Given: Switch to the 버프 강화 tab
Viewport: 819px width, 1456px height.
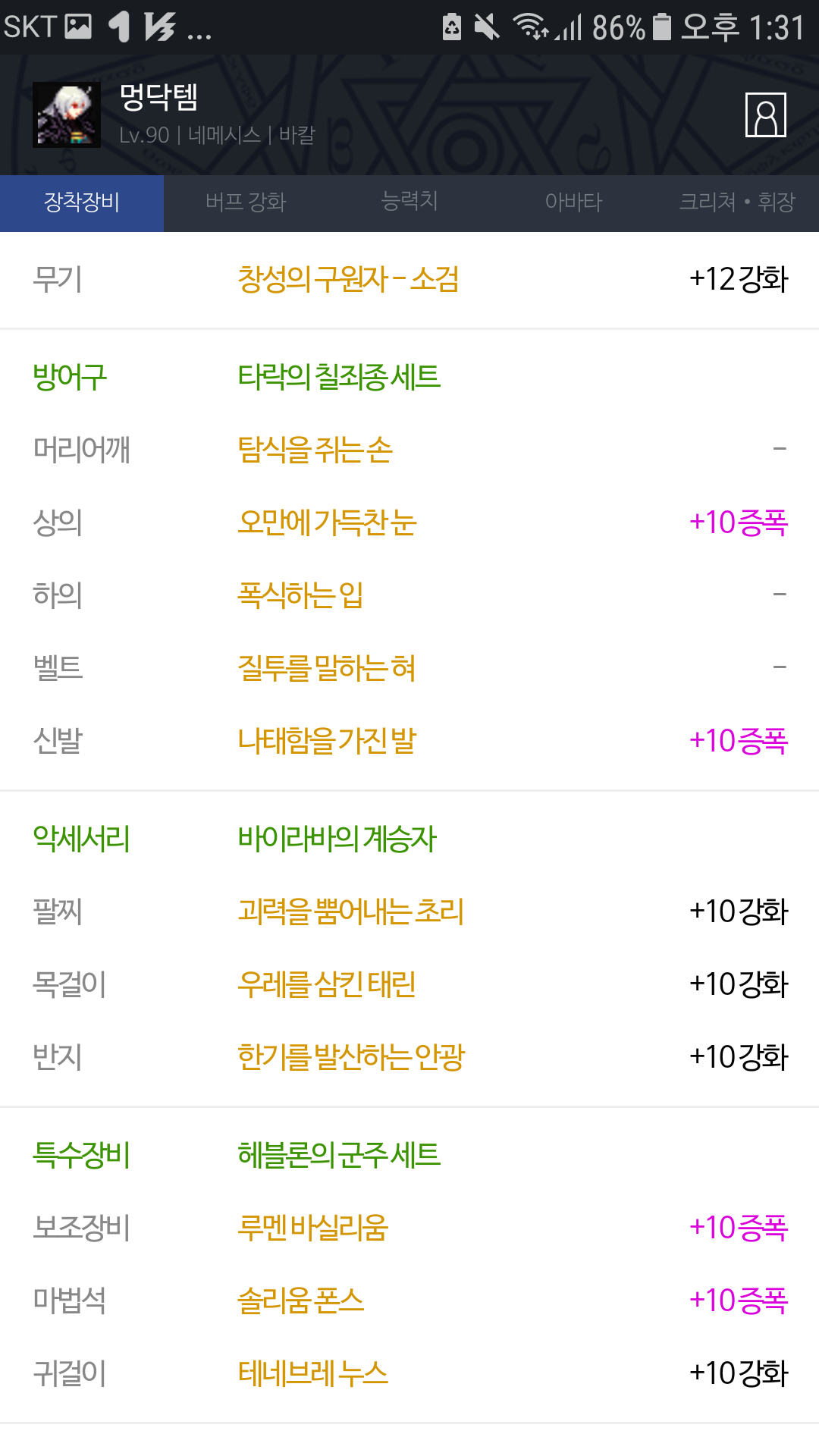Looking at the screenshot, I should (246, 203).
